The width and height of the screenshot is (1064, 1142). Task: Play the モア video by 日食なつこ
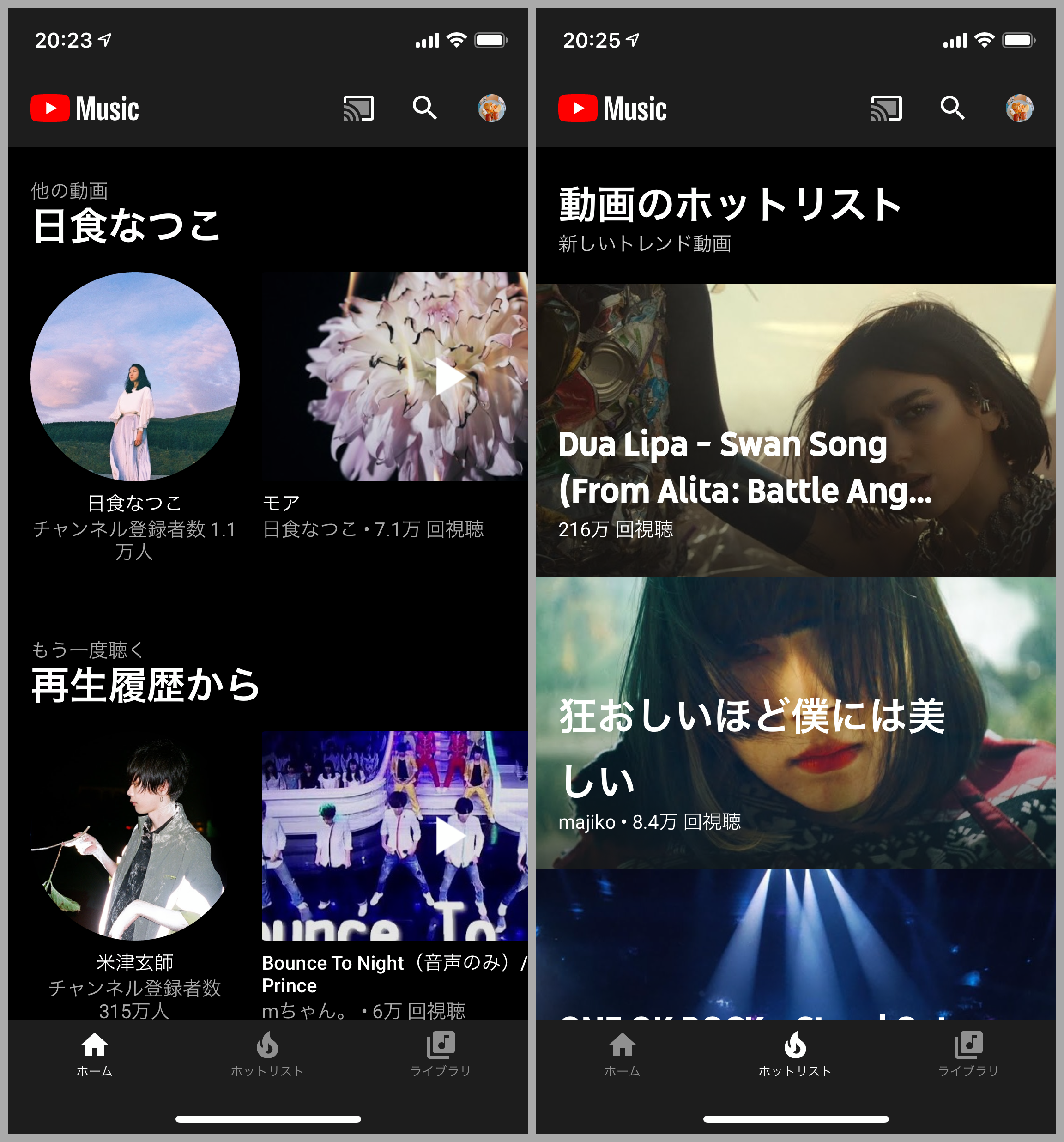click(394, 377)
